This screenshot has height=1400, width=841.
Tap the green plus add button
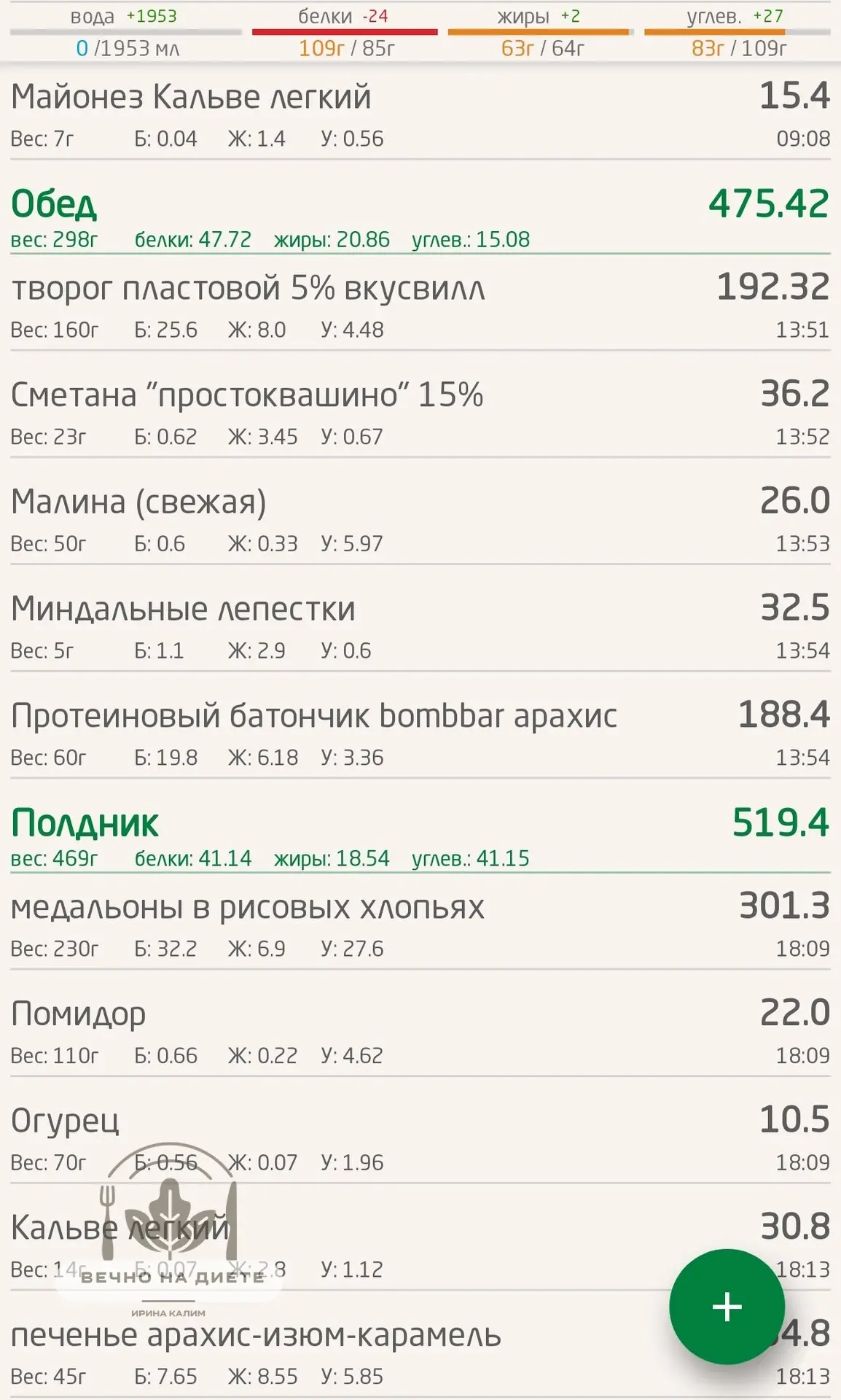pos(727,1306)
